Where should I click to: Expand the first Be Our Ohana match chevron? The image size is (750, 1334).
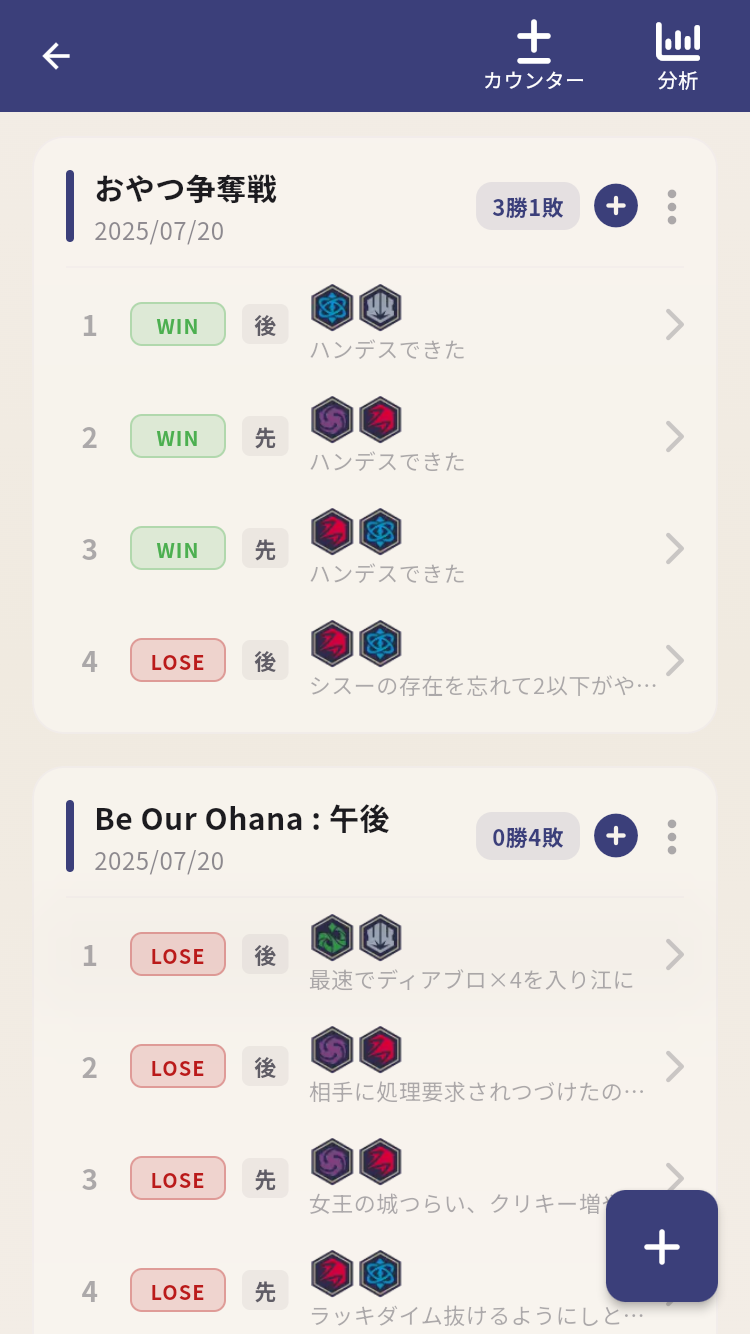(675, 955)
